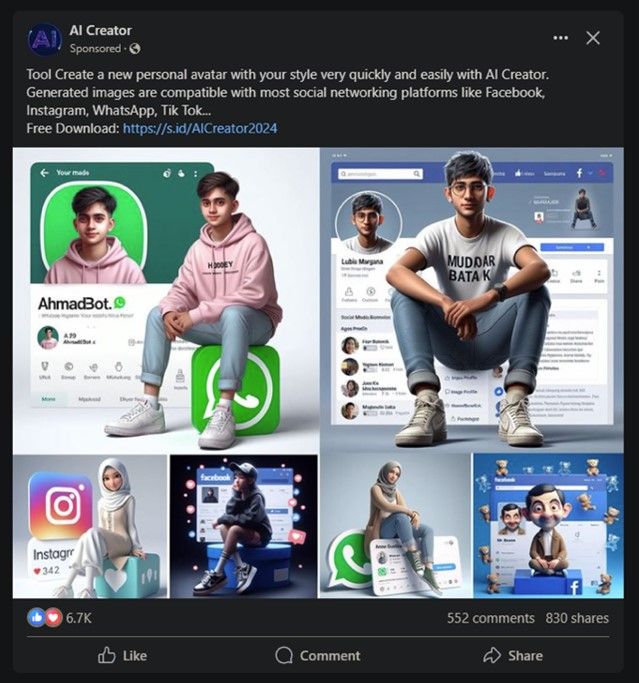Comment on the AI Creator post
Screen dimensions: 639x683
pyautogui.click(x=318, y=656)
